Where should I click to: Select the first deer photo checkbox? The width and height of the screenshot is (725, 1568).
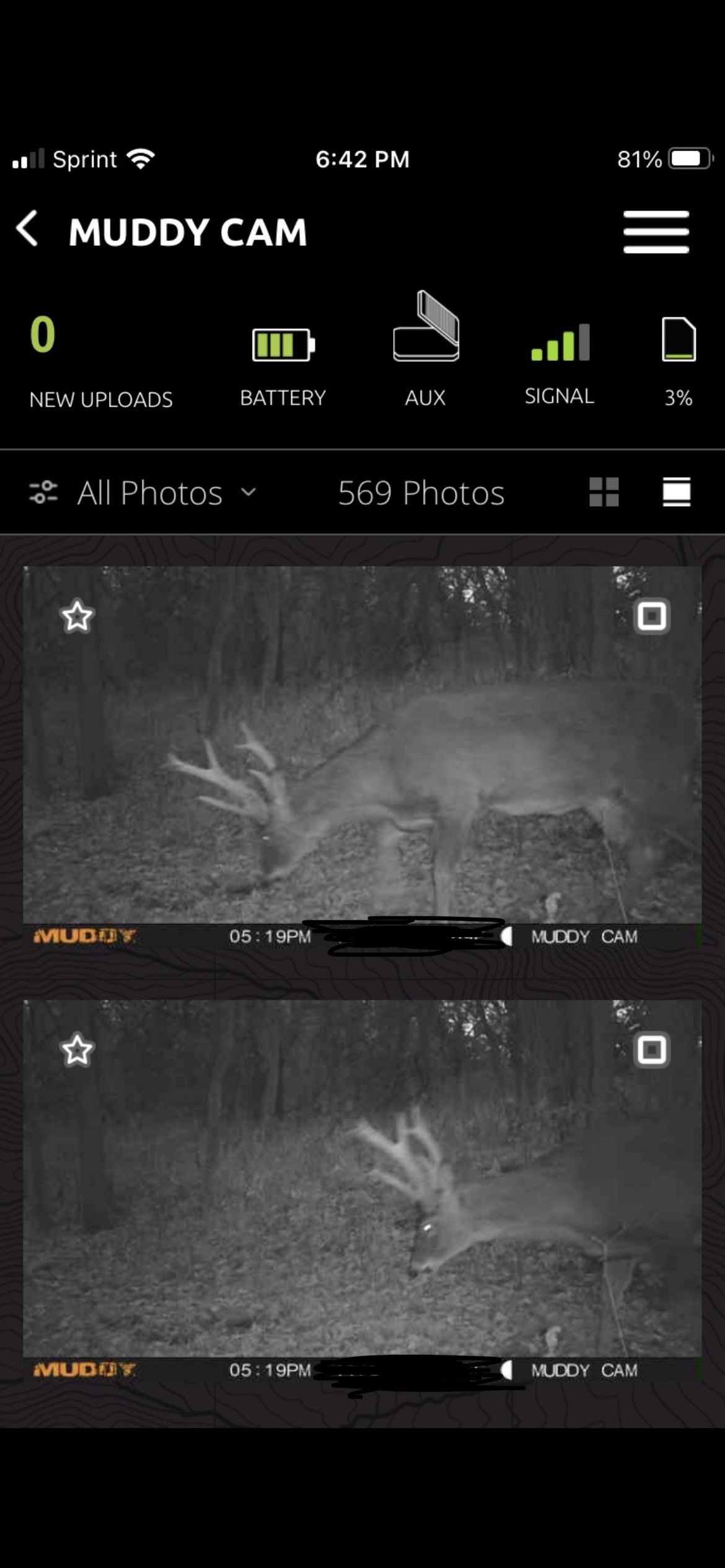pos(651,616)
